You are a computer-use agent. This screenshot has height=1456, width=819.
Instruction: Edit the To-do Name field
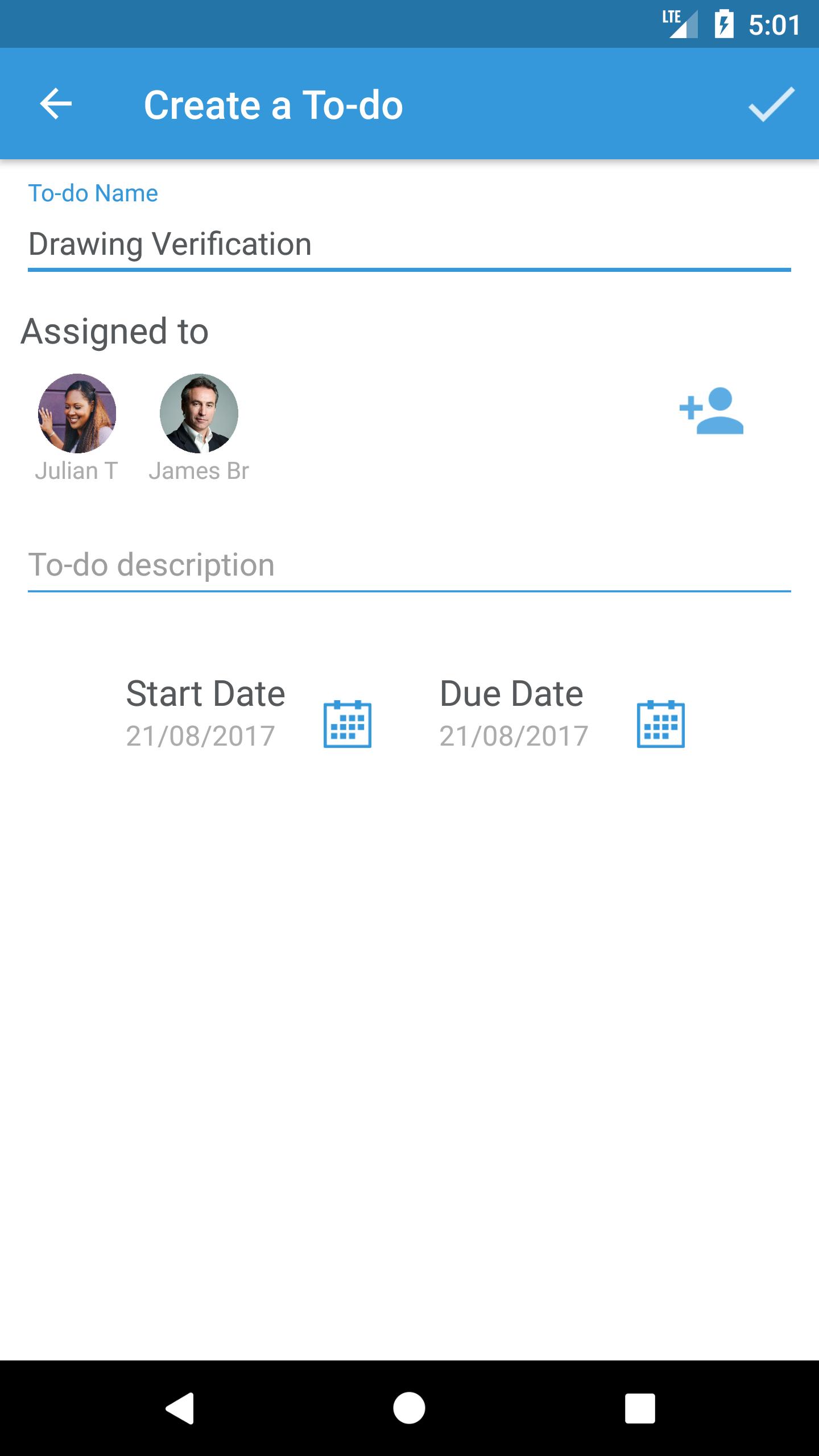coord(408,245)
